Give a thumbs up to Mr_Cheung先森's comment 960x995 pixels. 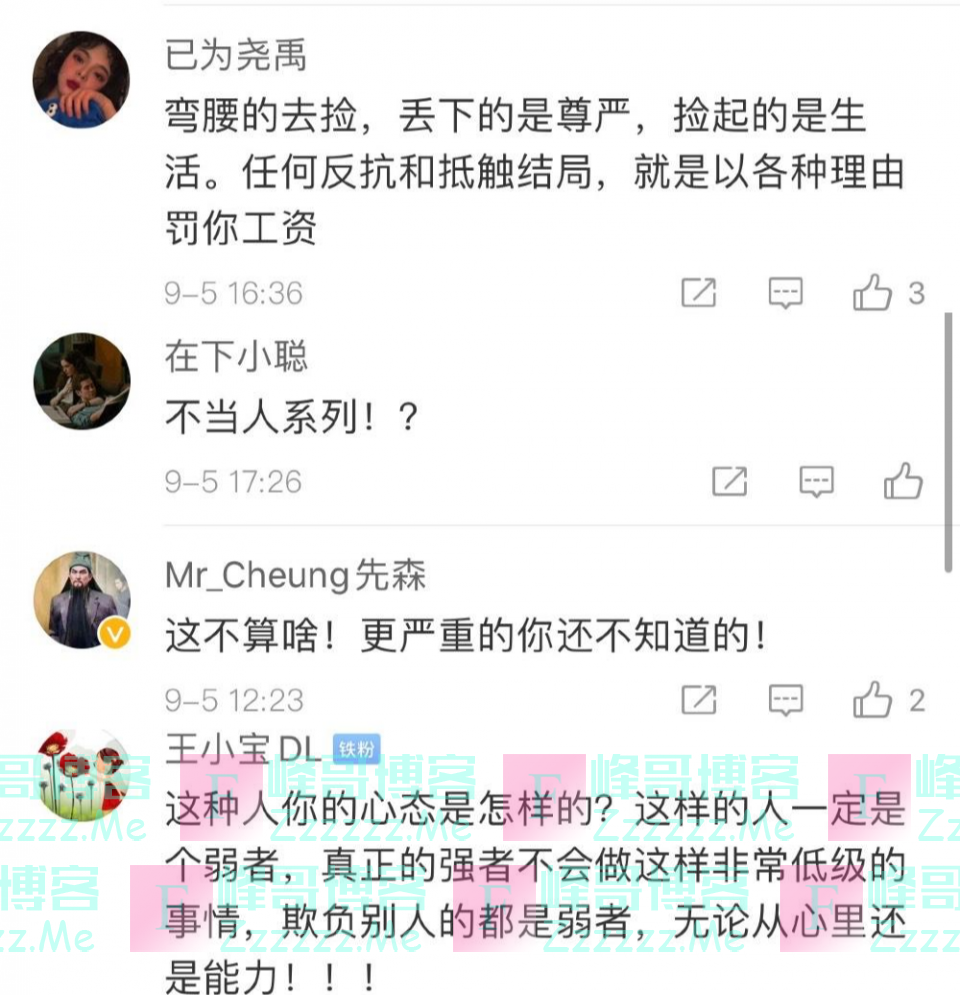click(872, 699)
